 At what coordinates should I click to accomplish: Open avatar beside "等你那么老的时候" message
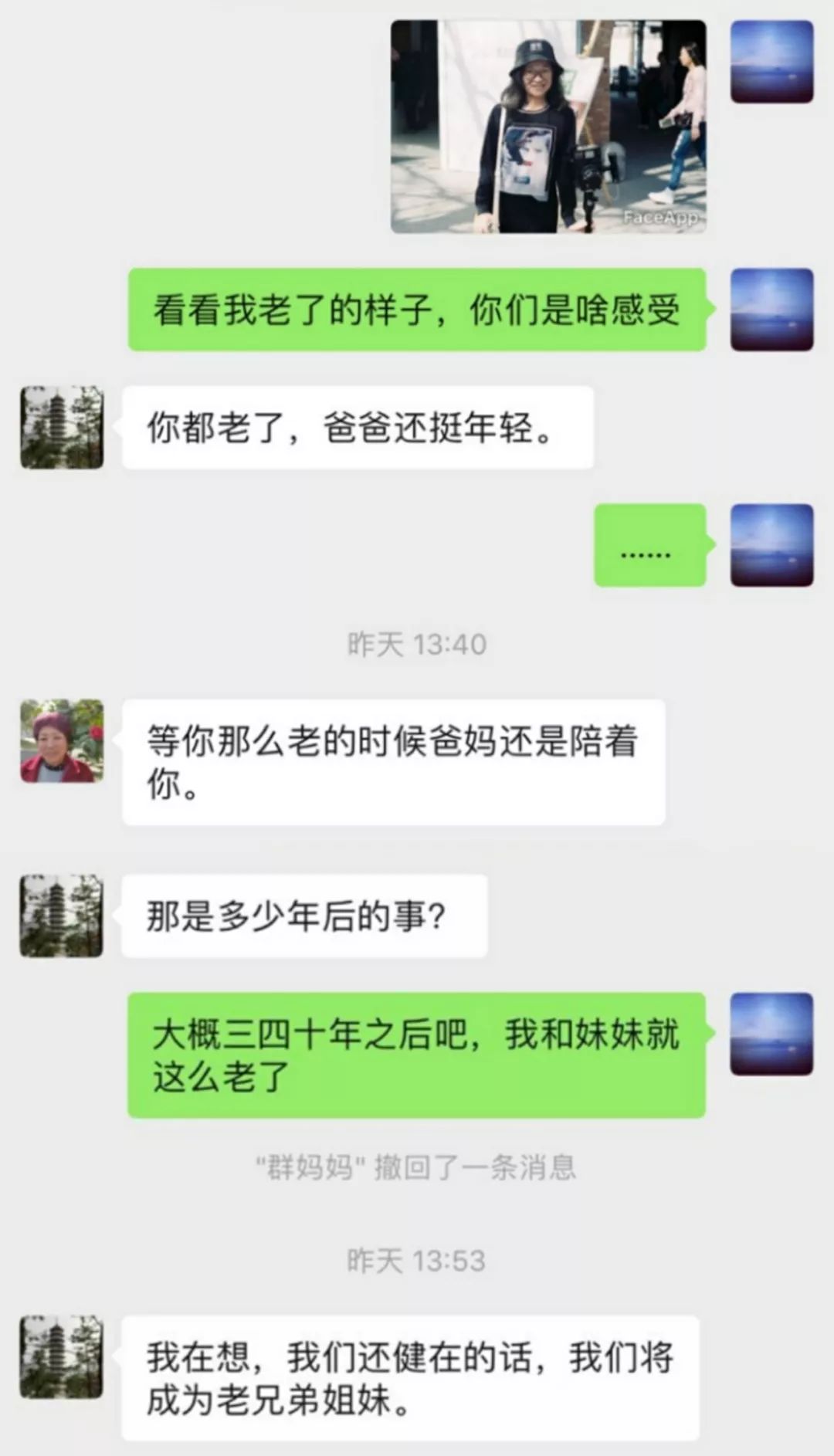[62, 740]
